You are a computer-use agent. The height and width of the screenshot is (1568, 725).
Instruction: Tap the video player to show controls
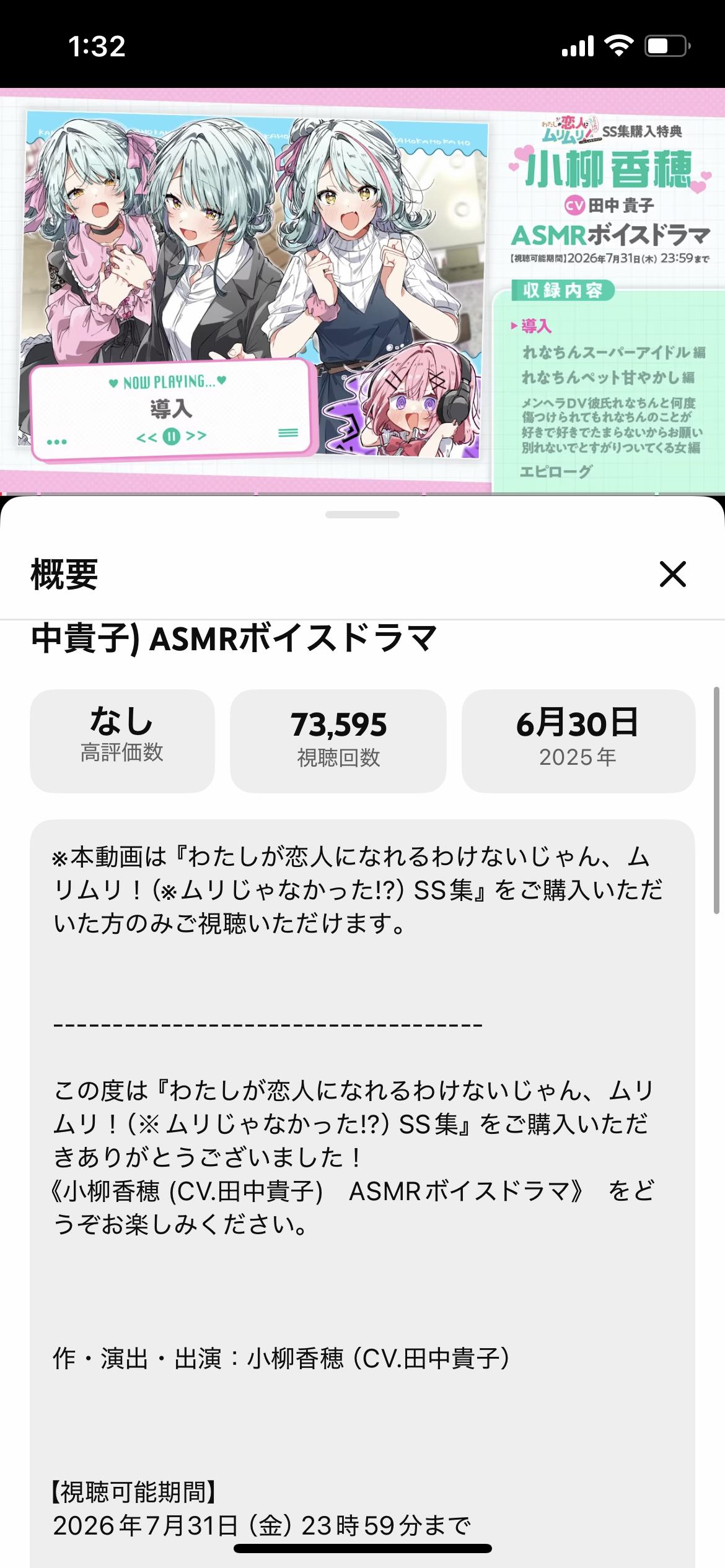[362, 291]
